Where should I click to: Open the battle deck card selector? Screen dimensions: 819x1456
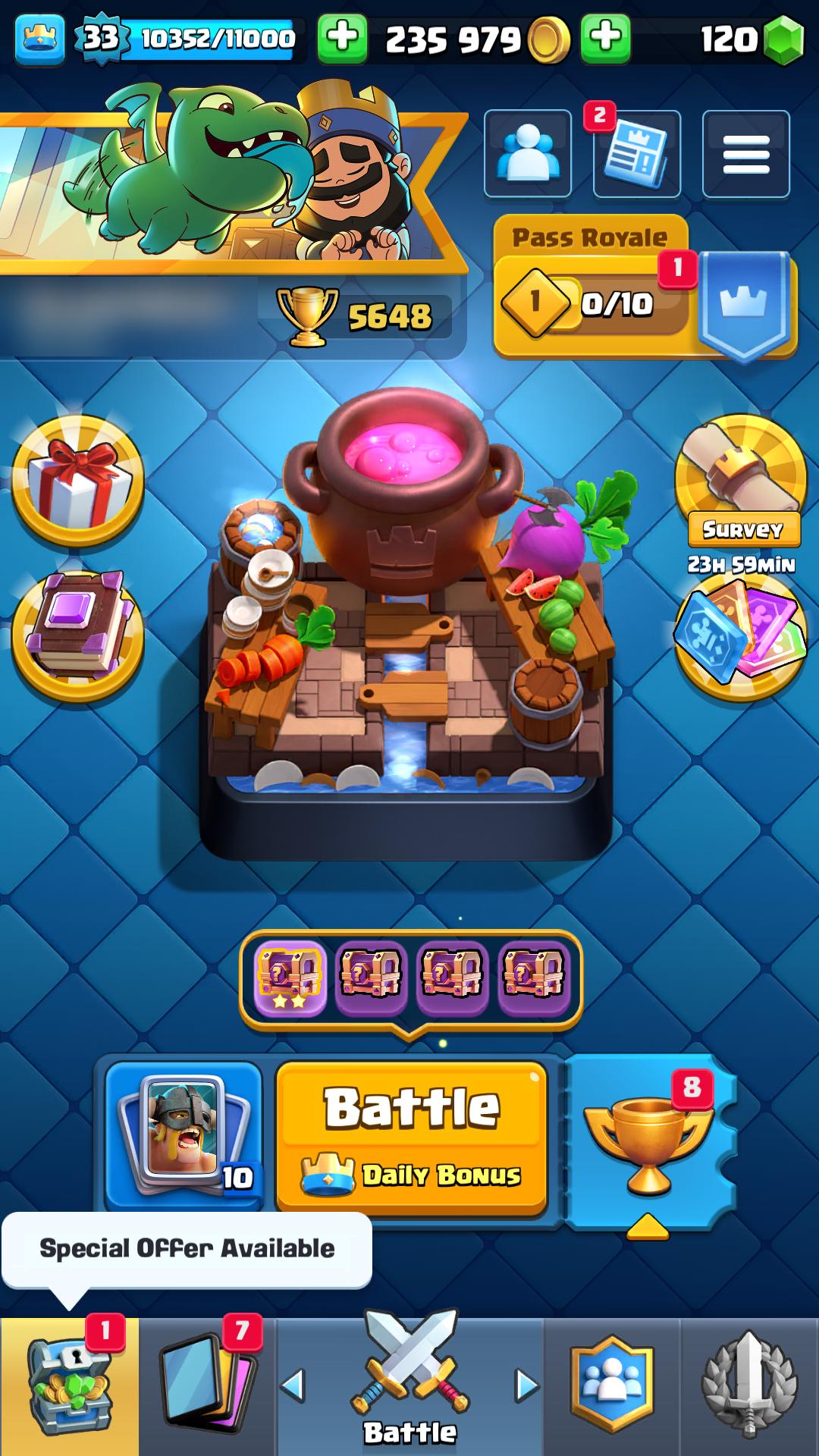click(x=184, y=1135)
